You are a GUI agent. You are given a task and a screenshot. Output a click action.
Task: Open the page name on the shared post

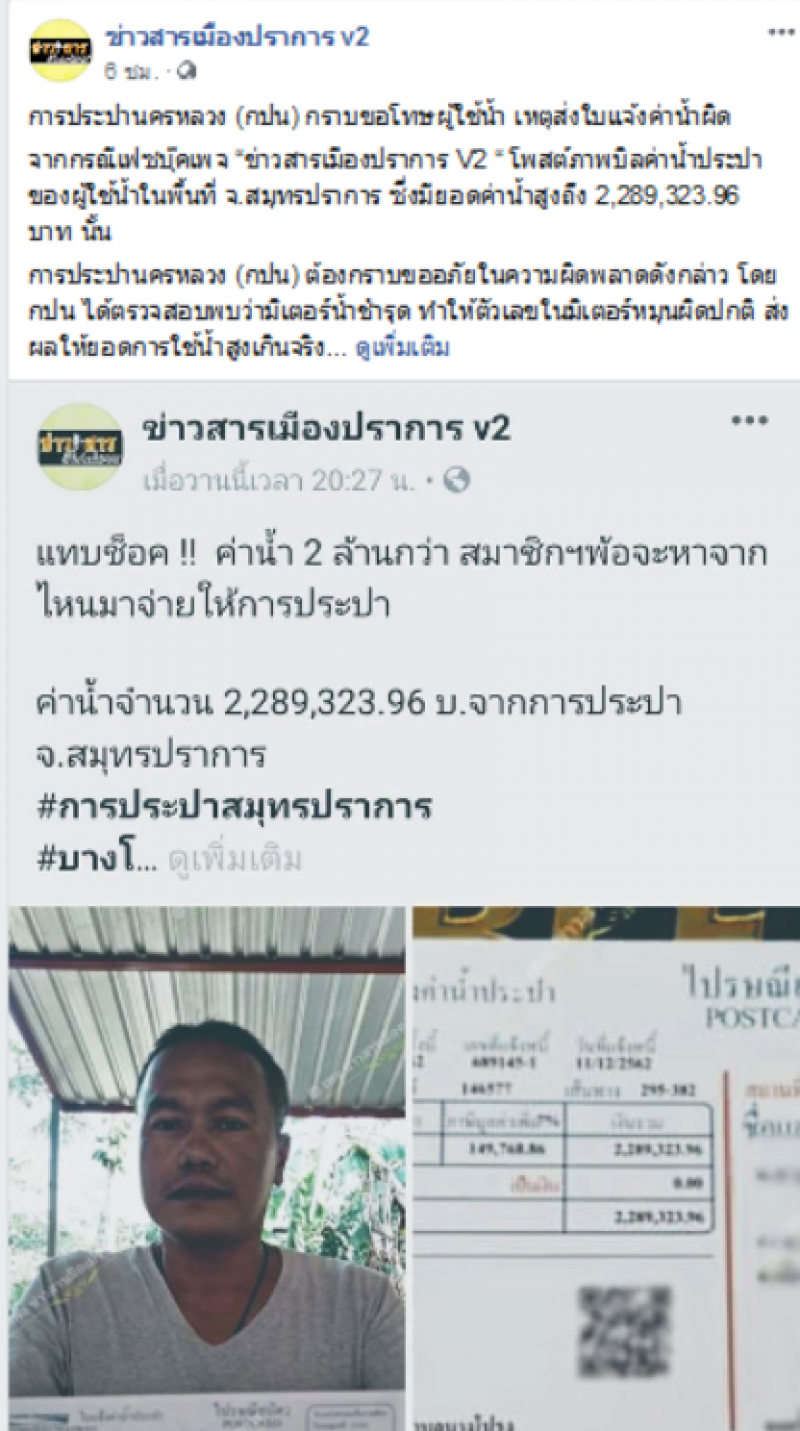coord(327,429)
